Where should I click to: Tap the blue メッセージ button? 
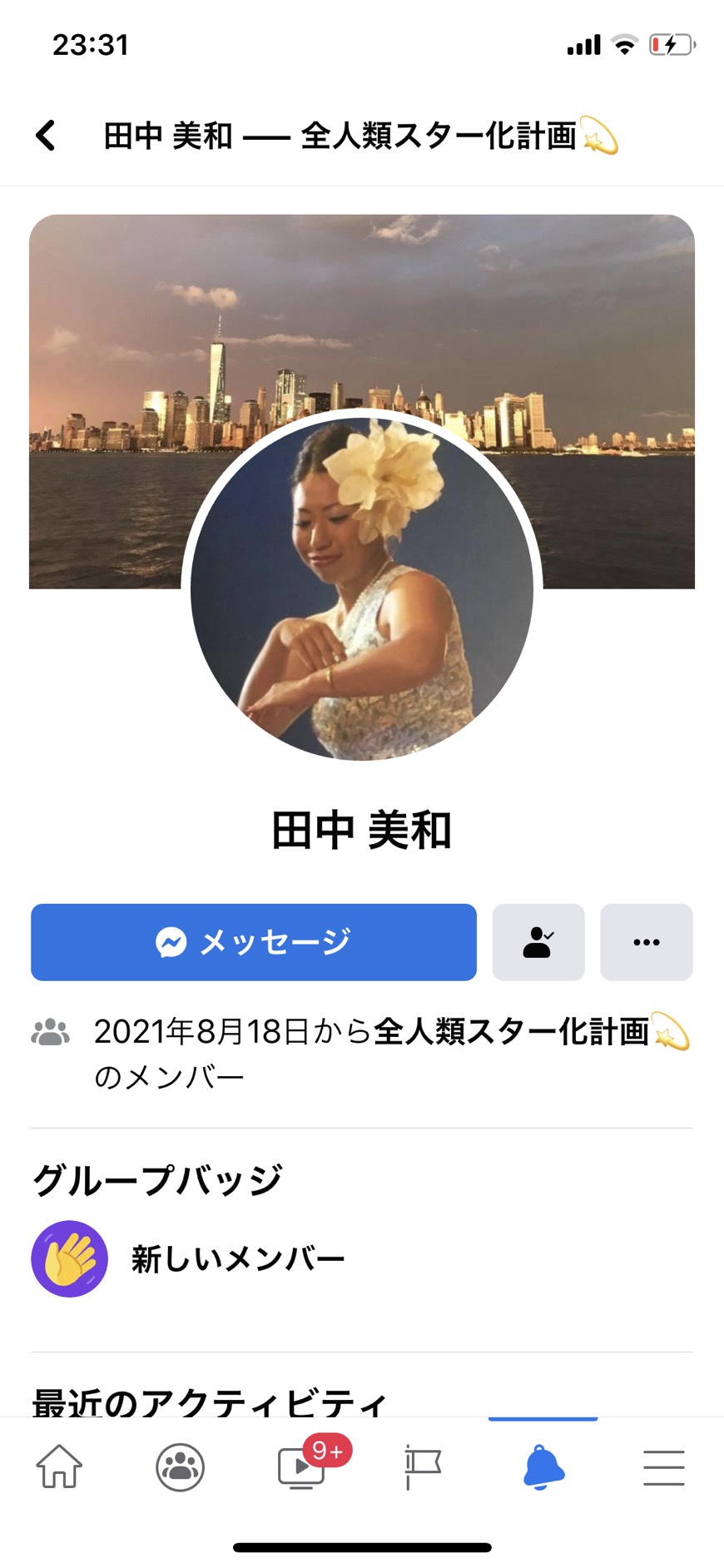click(x=254, y=942)
